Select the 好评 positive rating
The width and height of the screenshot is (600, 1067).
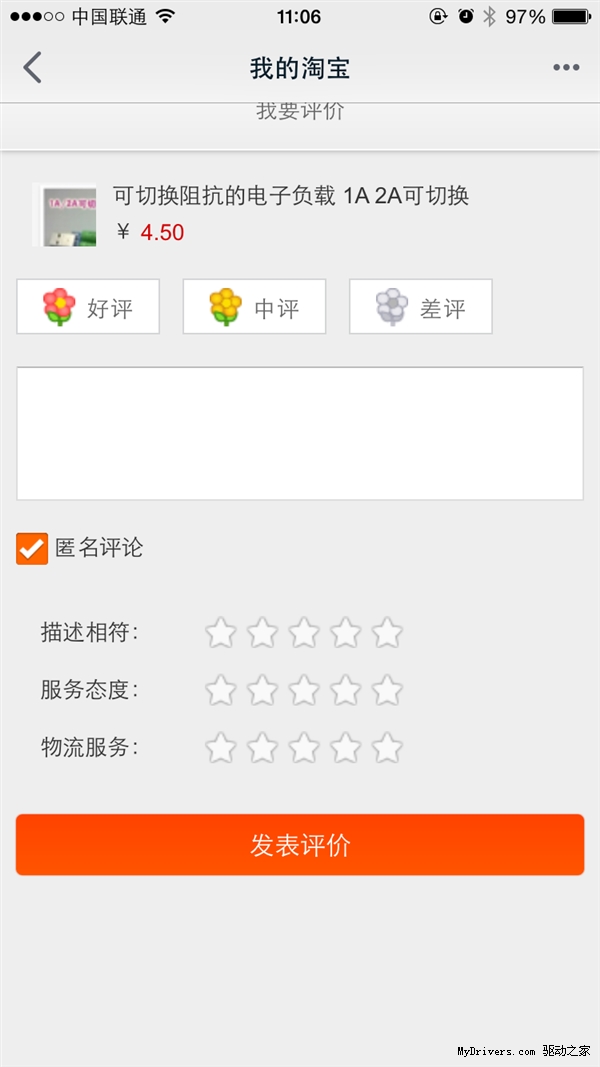coord(88,307)
